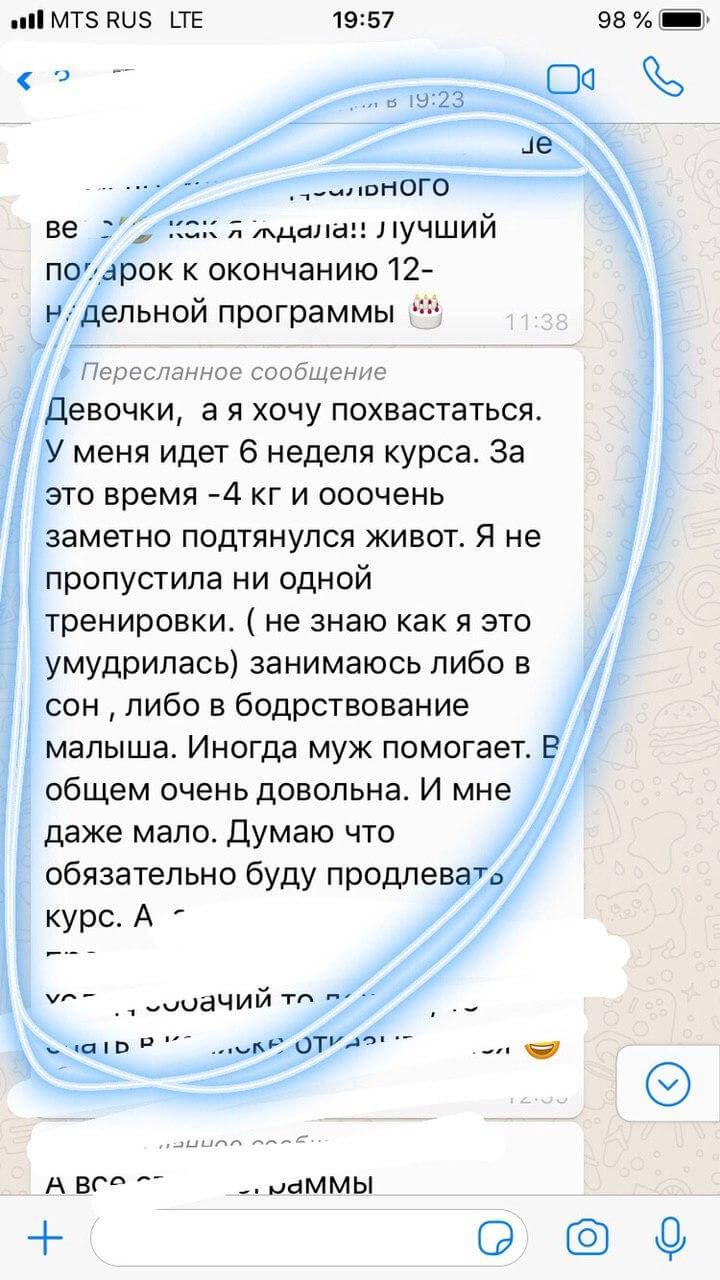Open the camera to take a photo

click(x=587, y=1238)
